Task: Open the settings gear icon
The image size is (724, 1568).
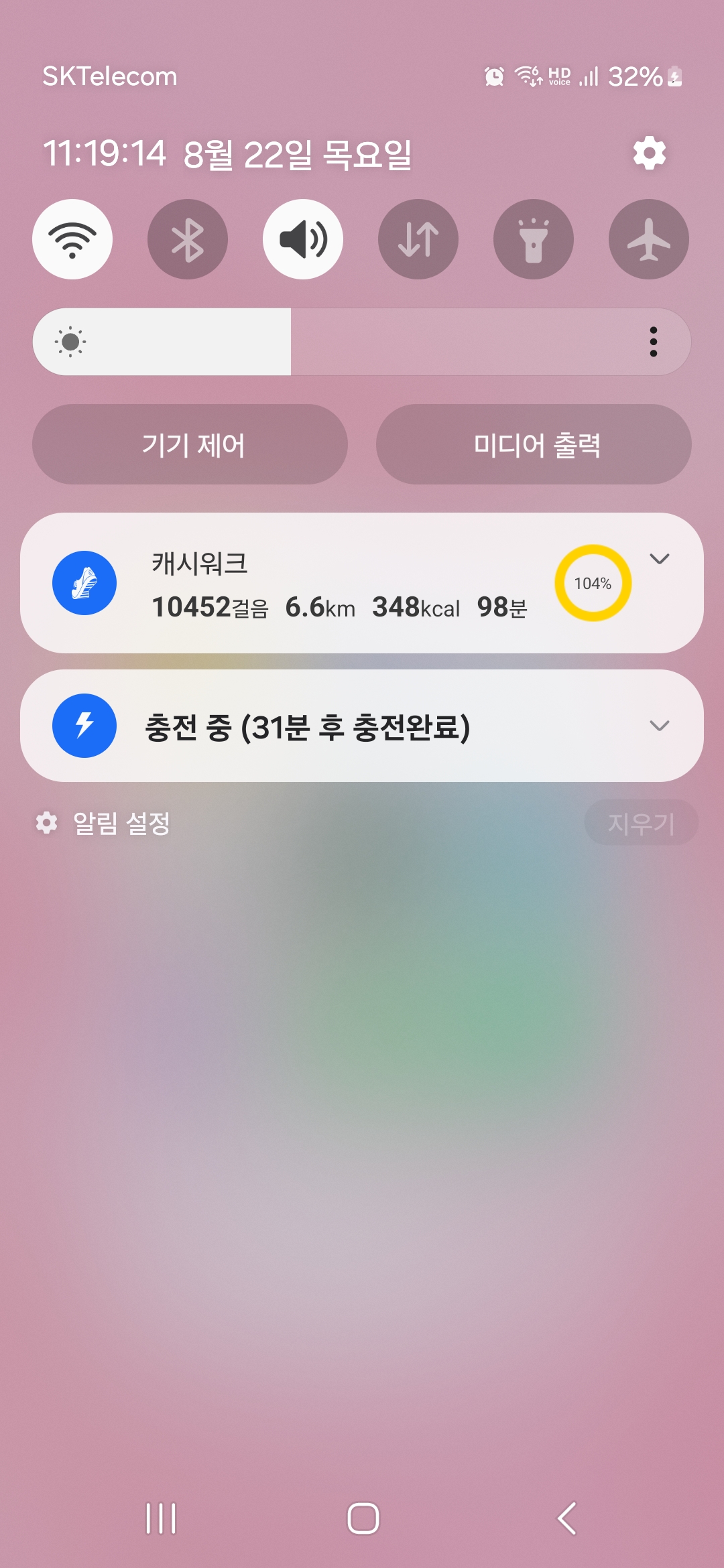Action: 649,153
